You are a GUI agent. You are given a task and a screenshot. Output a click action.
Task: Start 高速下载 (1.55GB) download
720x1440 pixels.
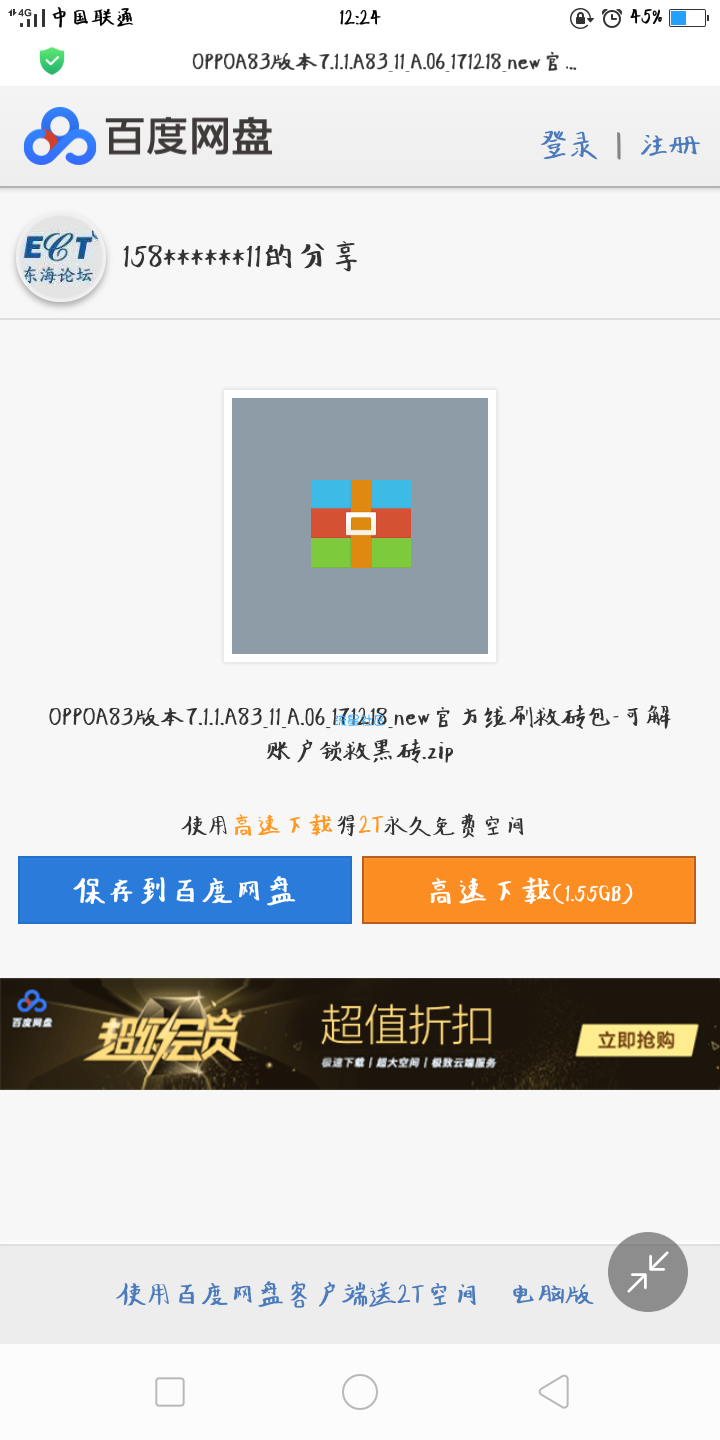pos(529,890)
